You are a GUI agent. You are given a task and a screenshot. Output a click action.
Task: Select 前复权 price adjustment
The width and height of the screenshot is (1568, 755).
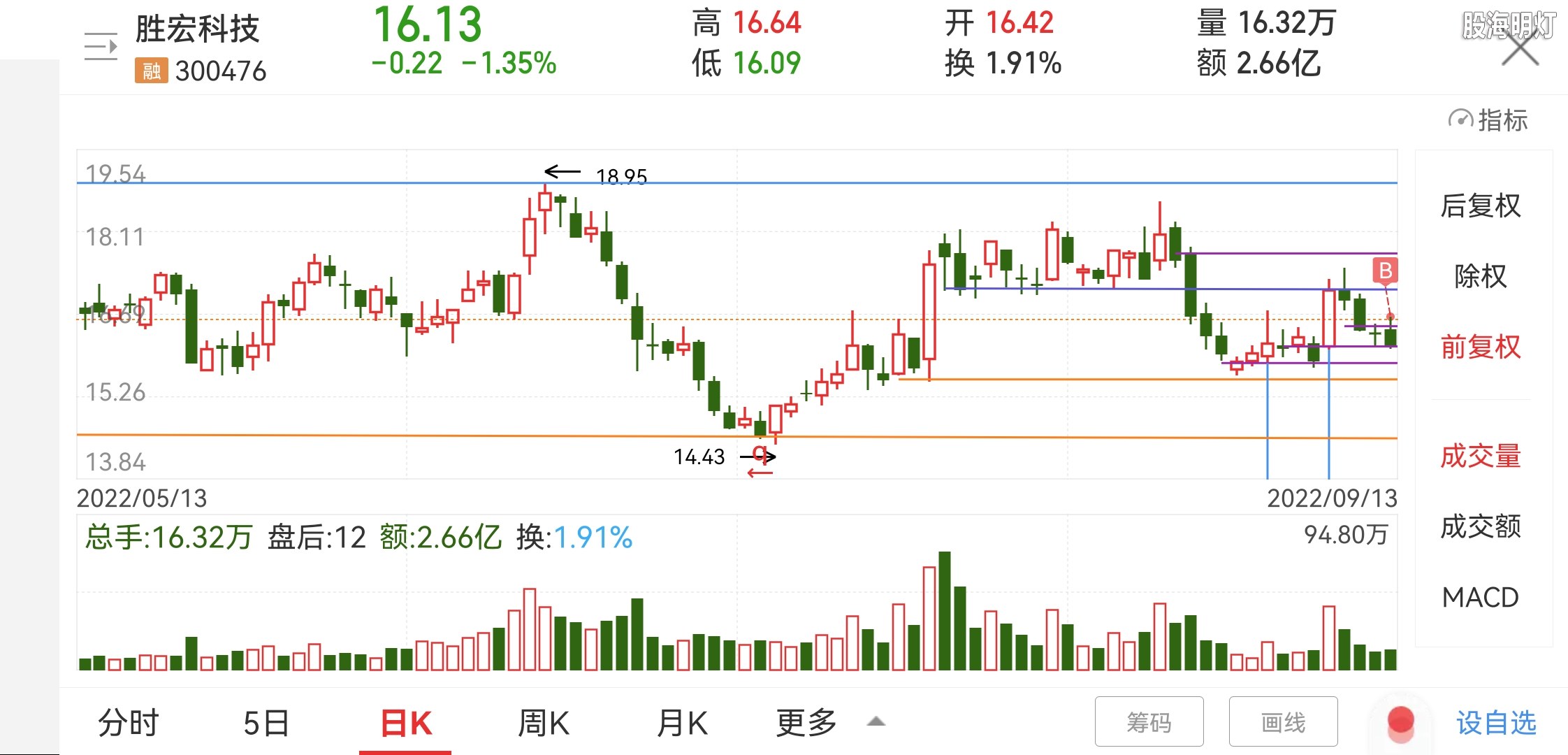[x=1481, y=347]
